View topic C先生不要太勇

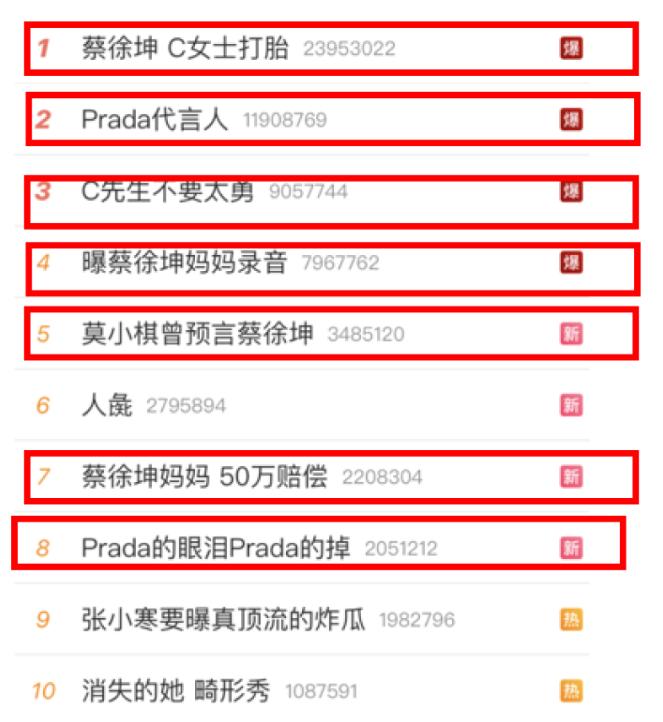coord(168,191)
